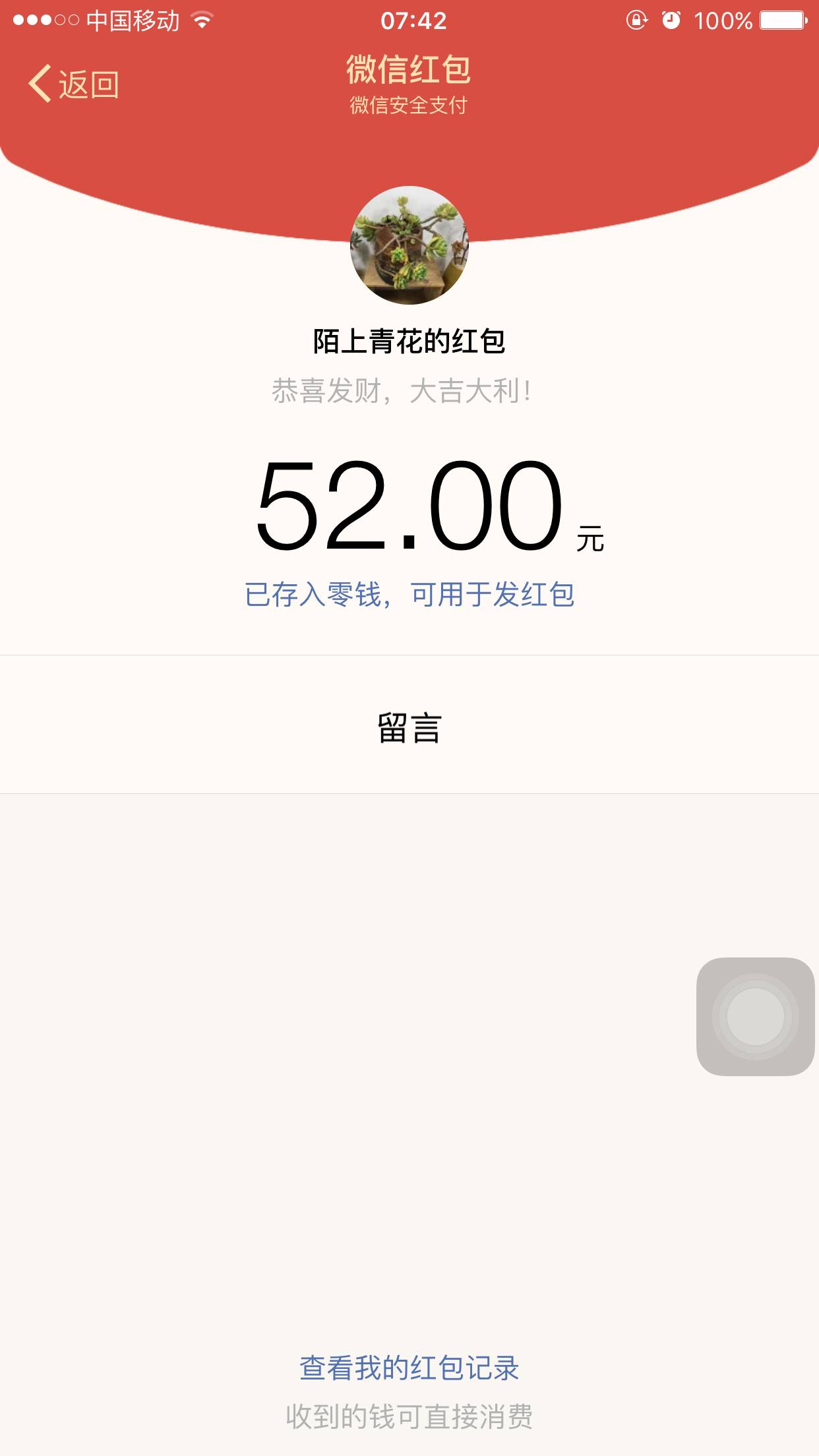This screenshot has width=819, height=1456.
Task: Open the AssistiveTouch floating button
Action: click(755, 1016)
